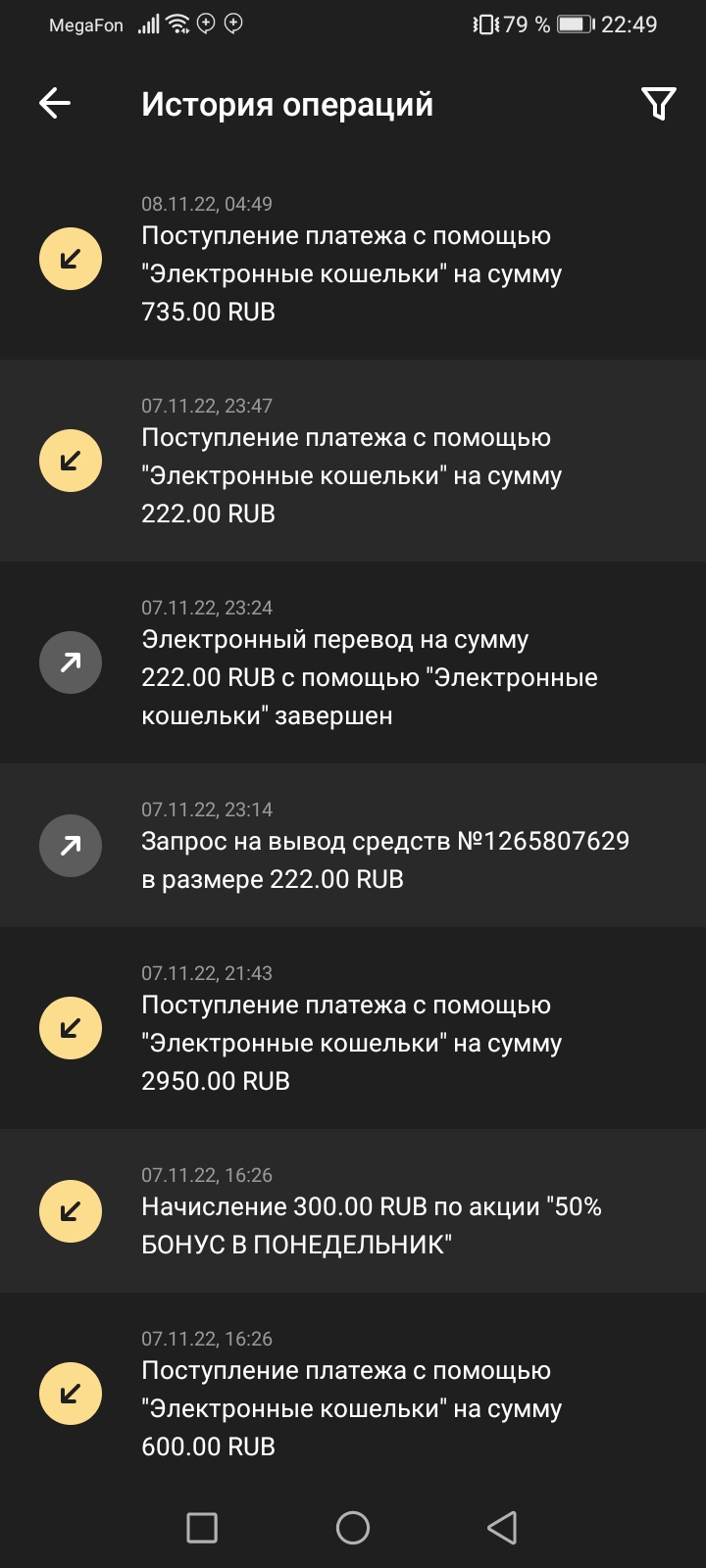Image resolution: width=706 pixels, height=1568 pixels.
Task: Open the 222.00 RUB payment received at 23:47
Action: tap(353, 461)
